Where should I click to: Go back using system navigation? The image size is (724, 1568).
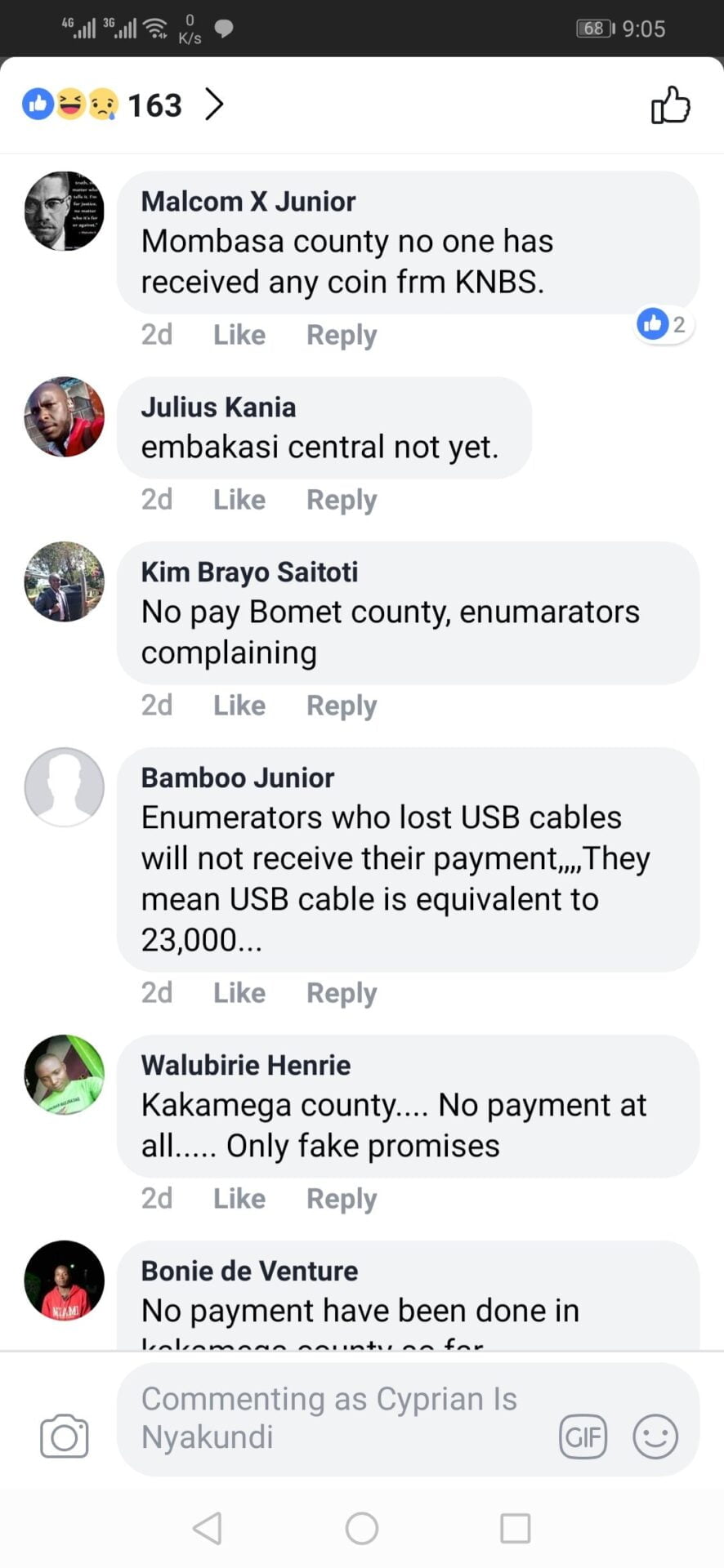click(x=208, y=1528)
